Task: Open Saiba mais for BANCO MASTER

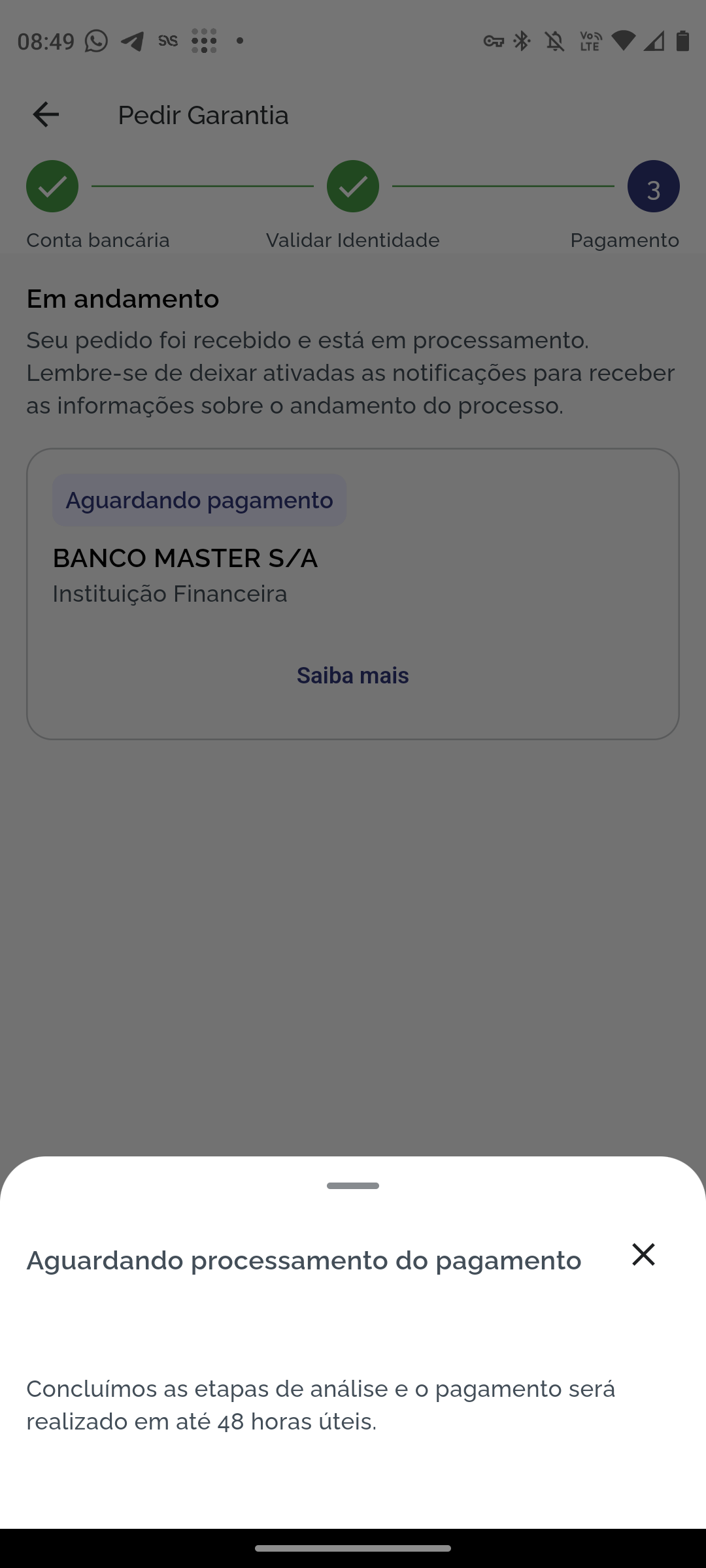Action: click(x=353, y=675)
